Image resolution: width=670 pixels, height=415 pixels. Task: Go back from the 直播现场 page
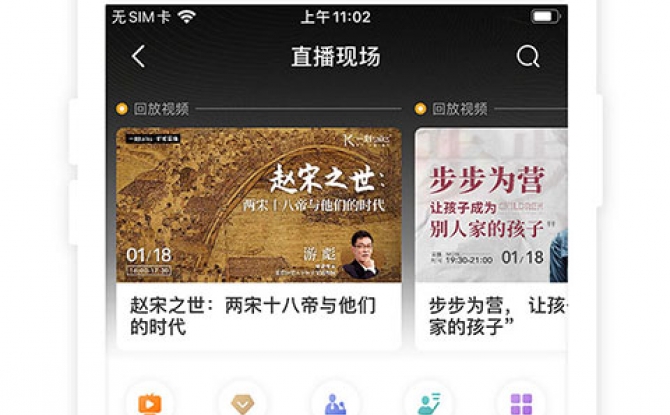pos(138,57)
